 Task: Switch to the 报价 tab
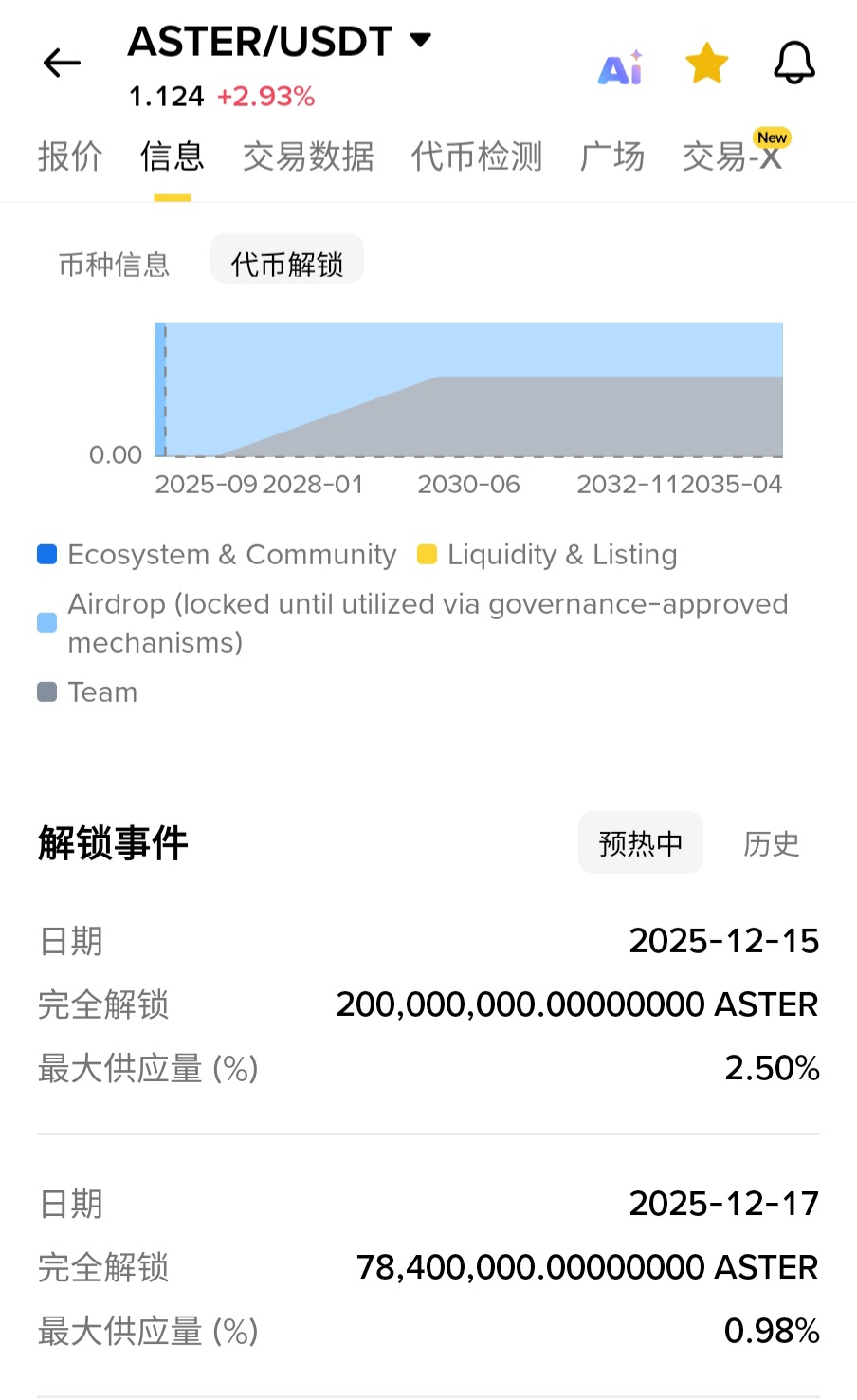[x=69, y=157]
